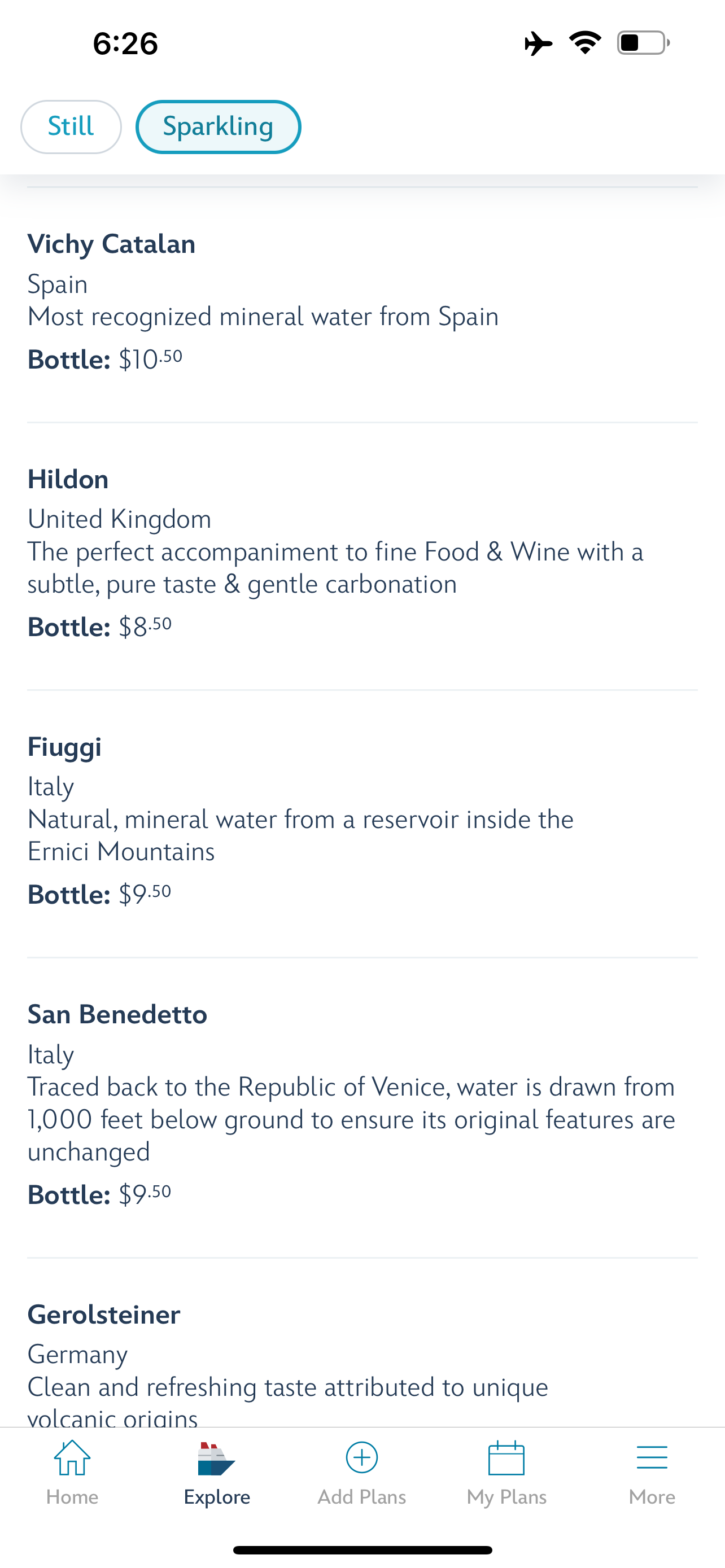Tap the Sparkling filter chip
Viewport: 725px width, 1568px height.
218,126
